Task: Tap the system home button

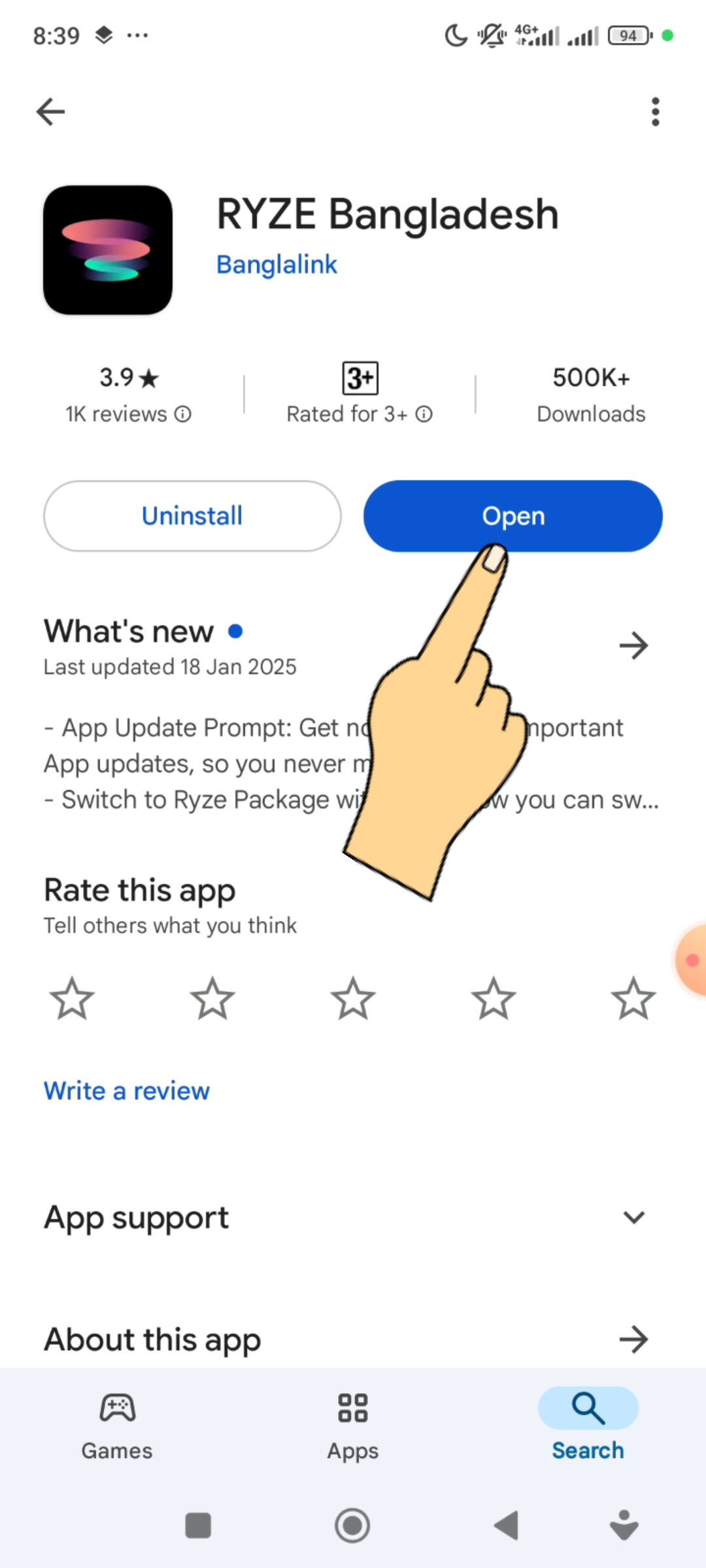Action: (352, 1526)
